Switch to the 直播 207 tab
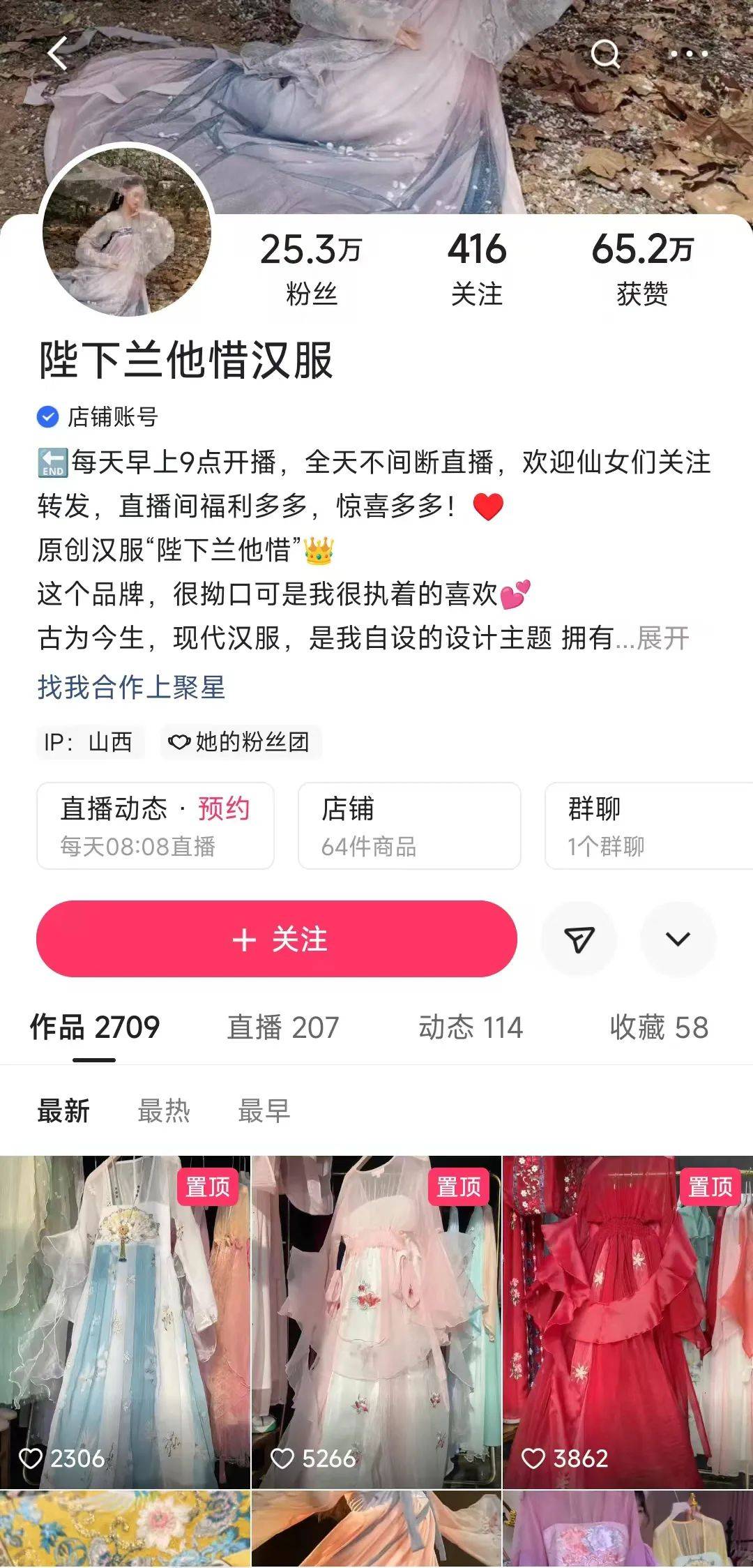 [282, 1027]
